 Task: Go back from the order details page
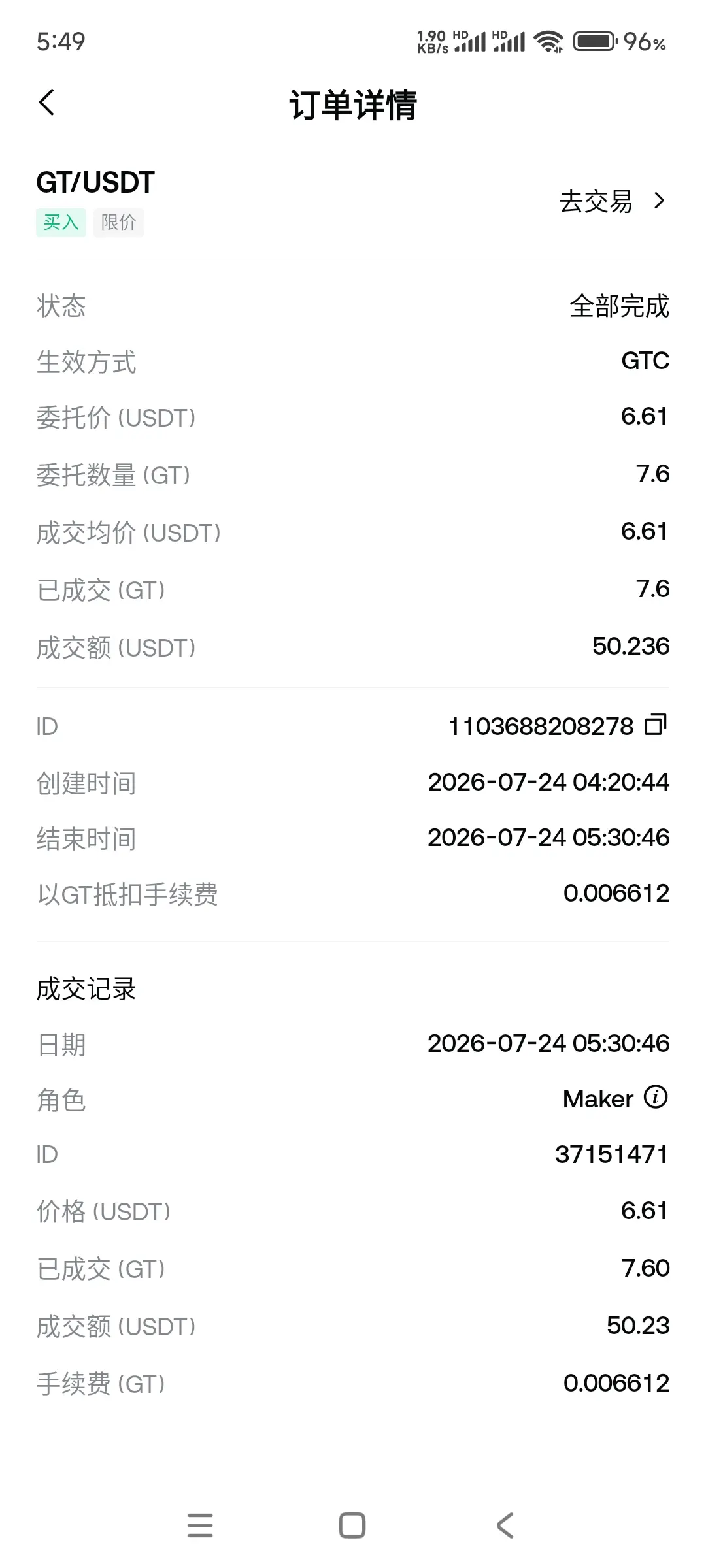[46, 103]
